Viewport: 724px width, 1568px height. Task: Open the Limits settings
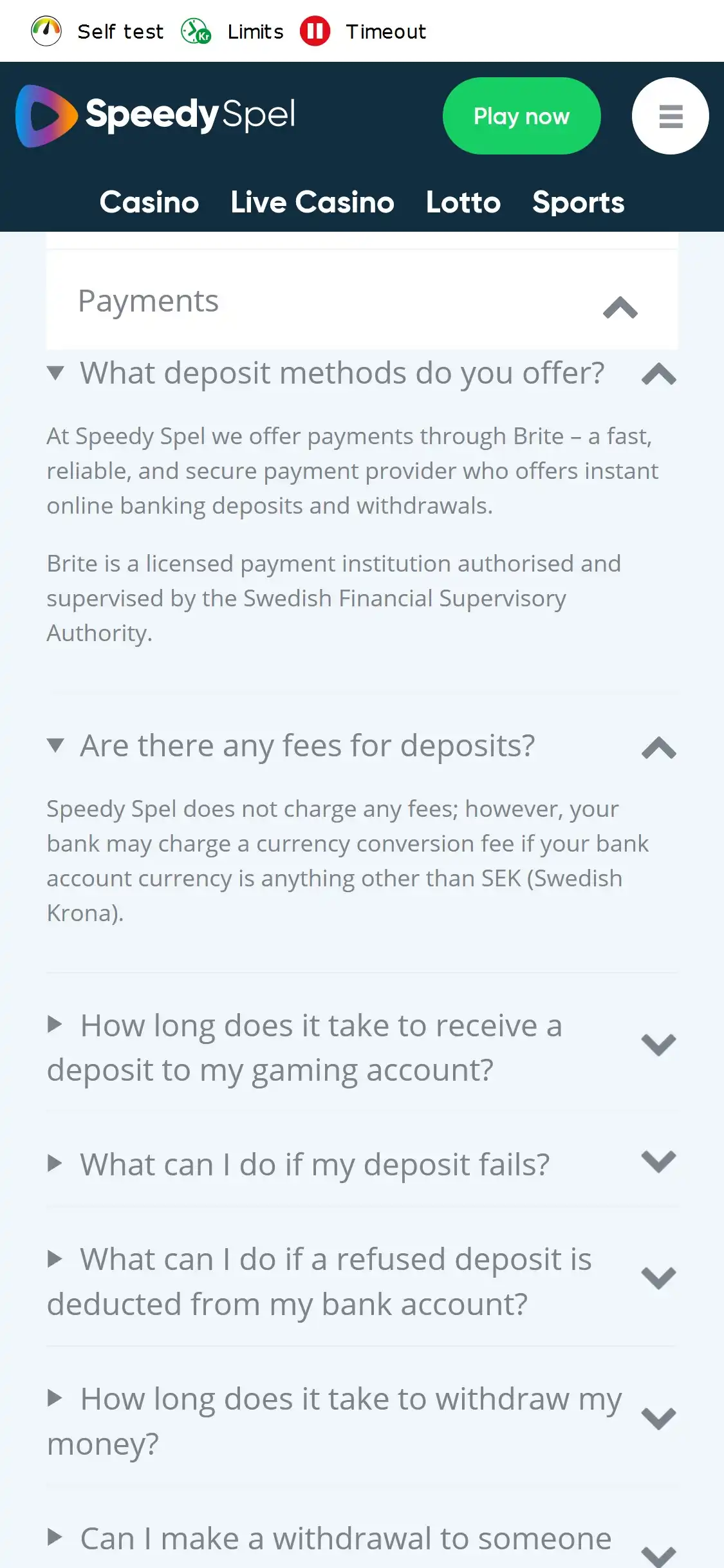(x=233, y=31)
